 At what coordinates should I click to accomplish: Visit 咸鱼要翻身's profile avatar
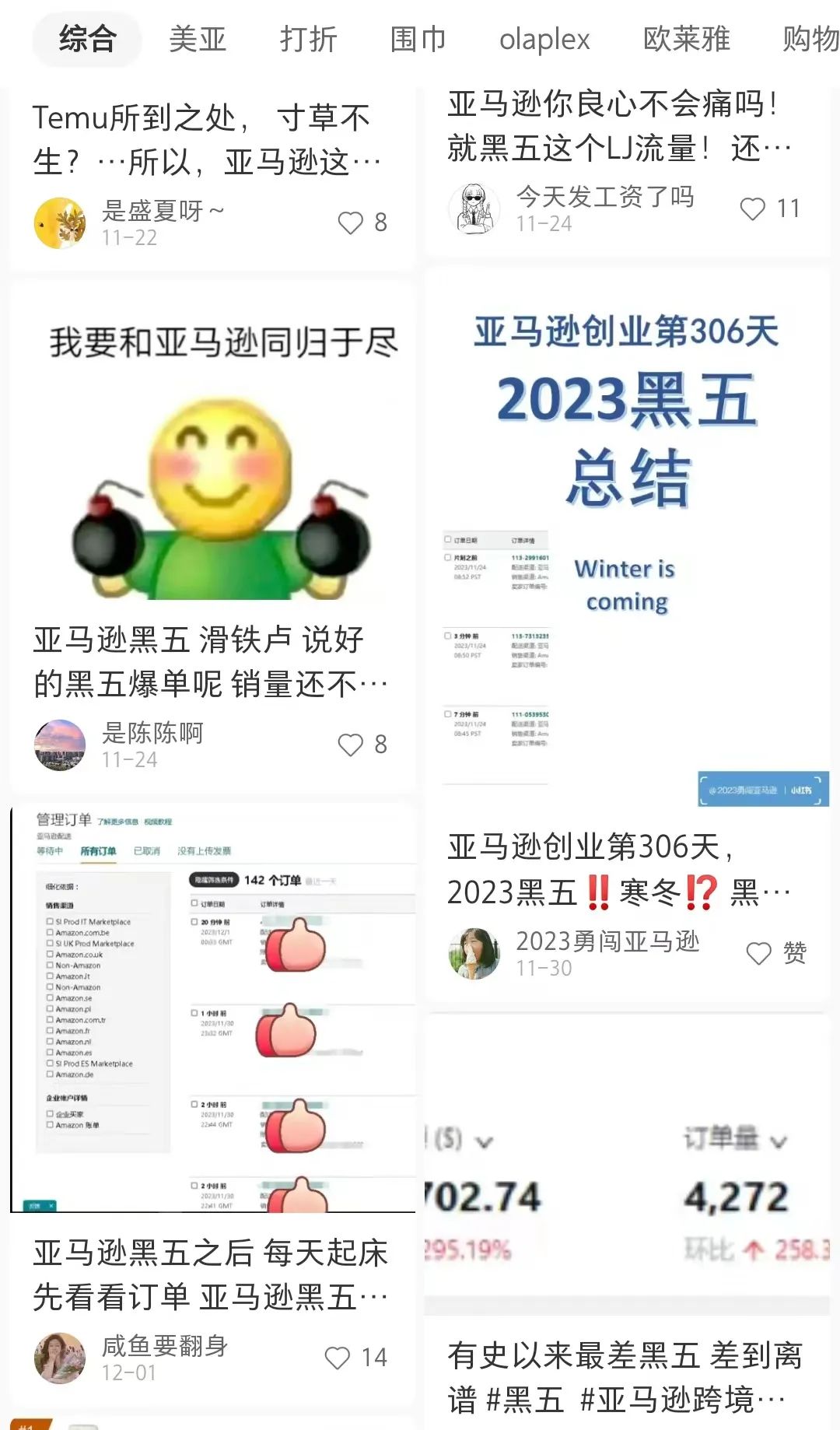tap(60, 1358)
